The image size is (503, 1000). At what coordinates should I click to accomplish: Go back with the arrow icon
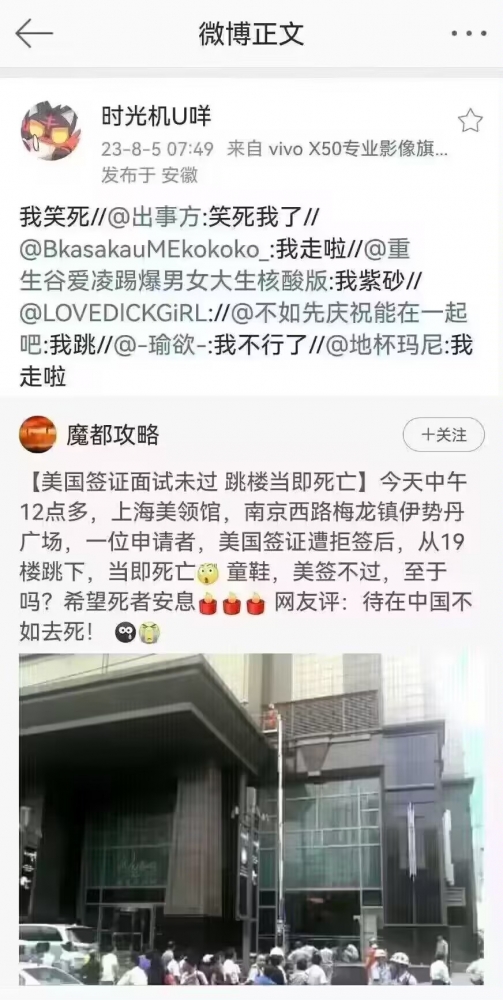(33, 33)
